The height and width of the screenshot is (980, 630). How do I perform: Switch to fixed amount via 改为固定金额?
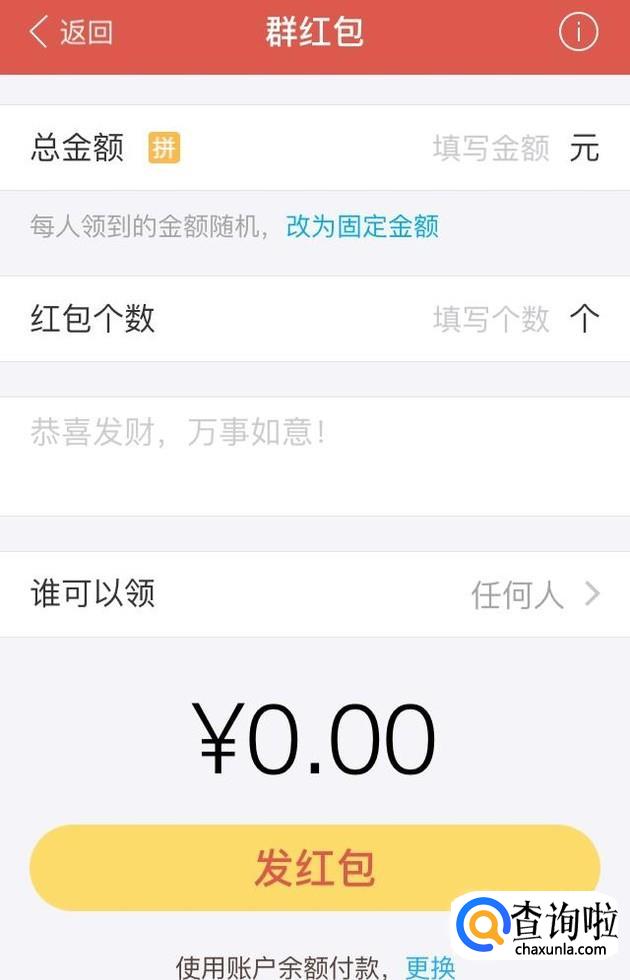(362, 226)
